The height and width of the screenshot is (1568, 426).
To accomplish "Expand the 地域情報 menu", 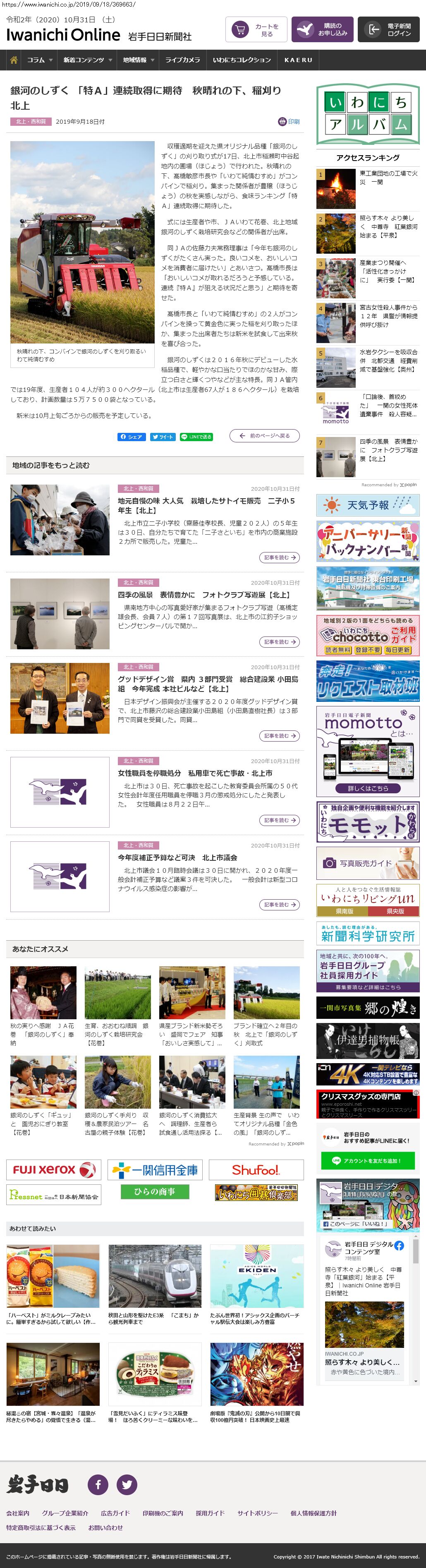I will [x=138, y=60].
